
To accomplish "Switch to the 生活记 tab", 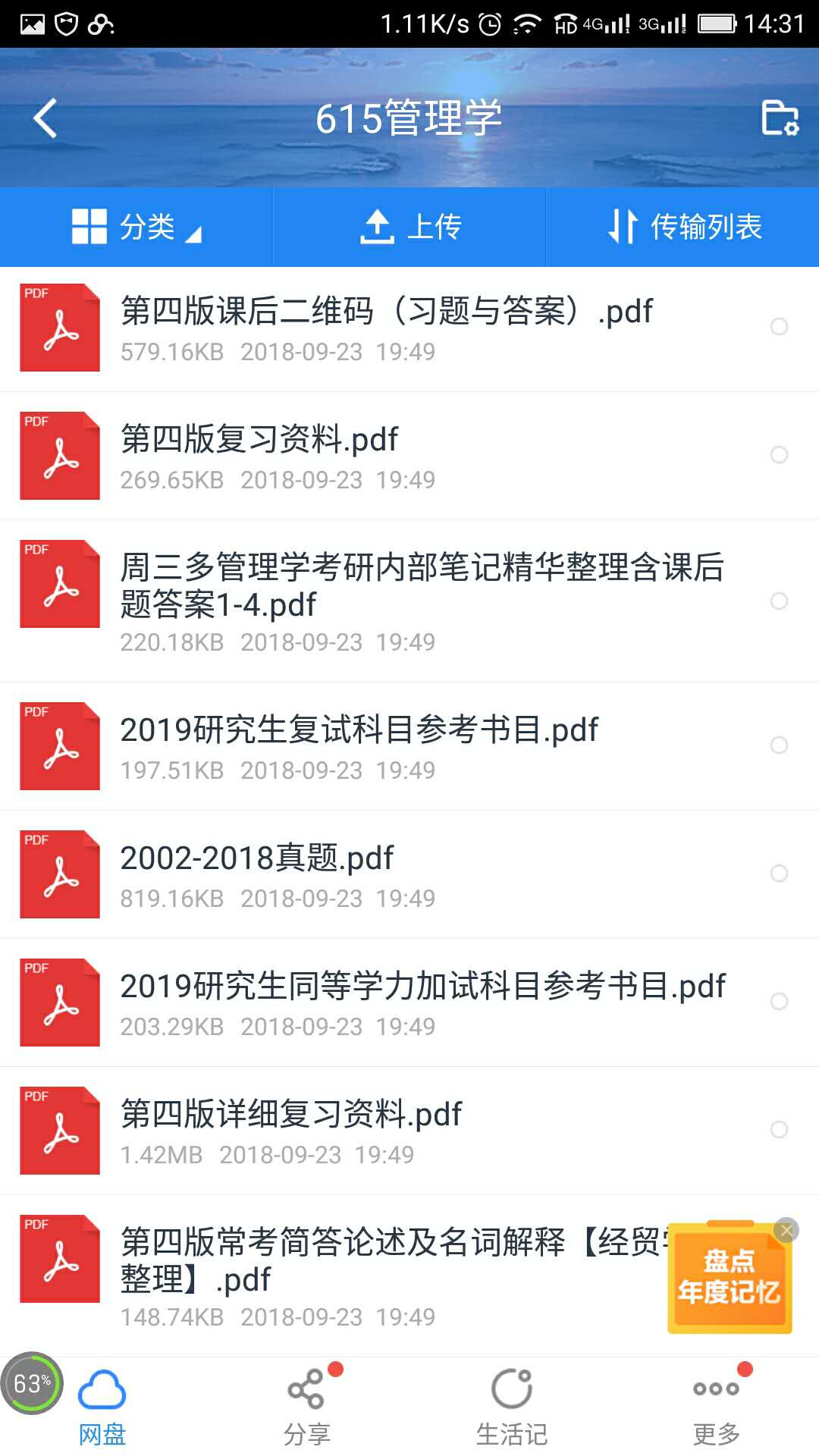I will tap(512, 1406).
